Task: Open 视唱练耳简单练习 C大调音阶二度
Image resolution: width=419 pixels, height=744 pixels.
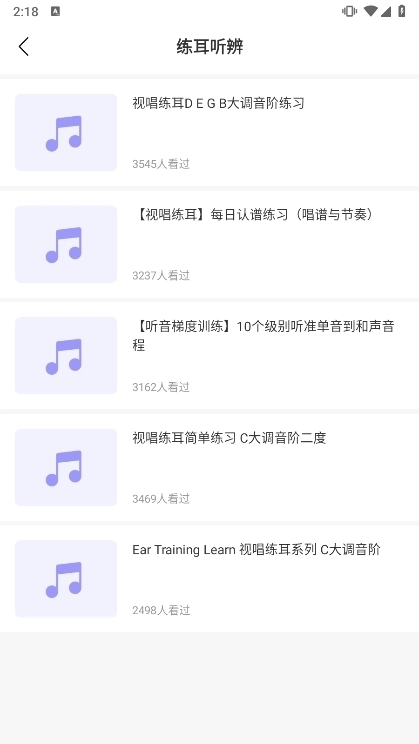Action: 209,467
